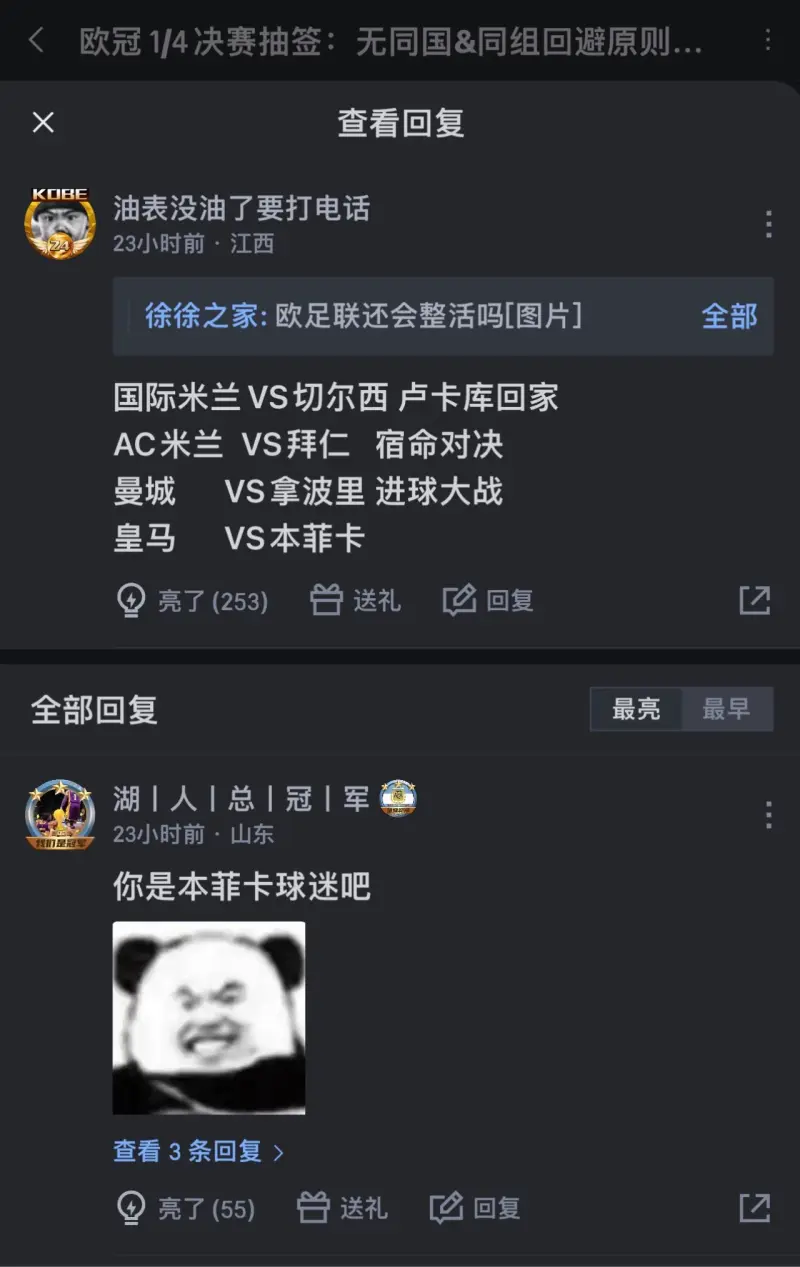Expand 查看 3 条回复
Image resolution: width=800 pixels, height=1267 pixels.
[x=198, y=1151]
